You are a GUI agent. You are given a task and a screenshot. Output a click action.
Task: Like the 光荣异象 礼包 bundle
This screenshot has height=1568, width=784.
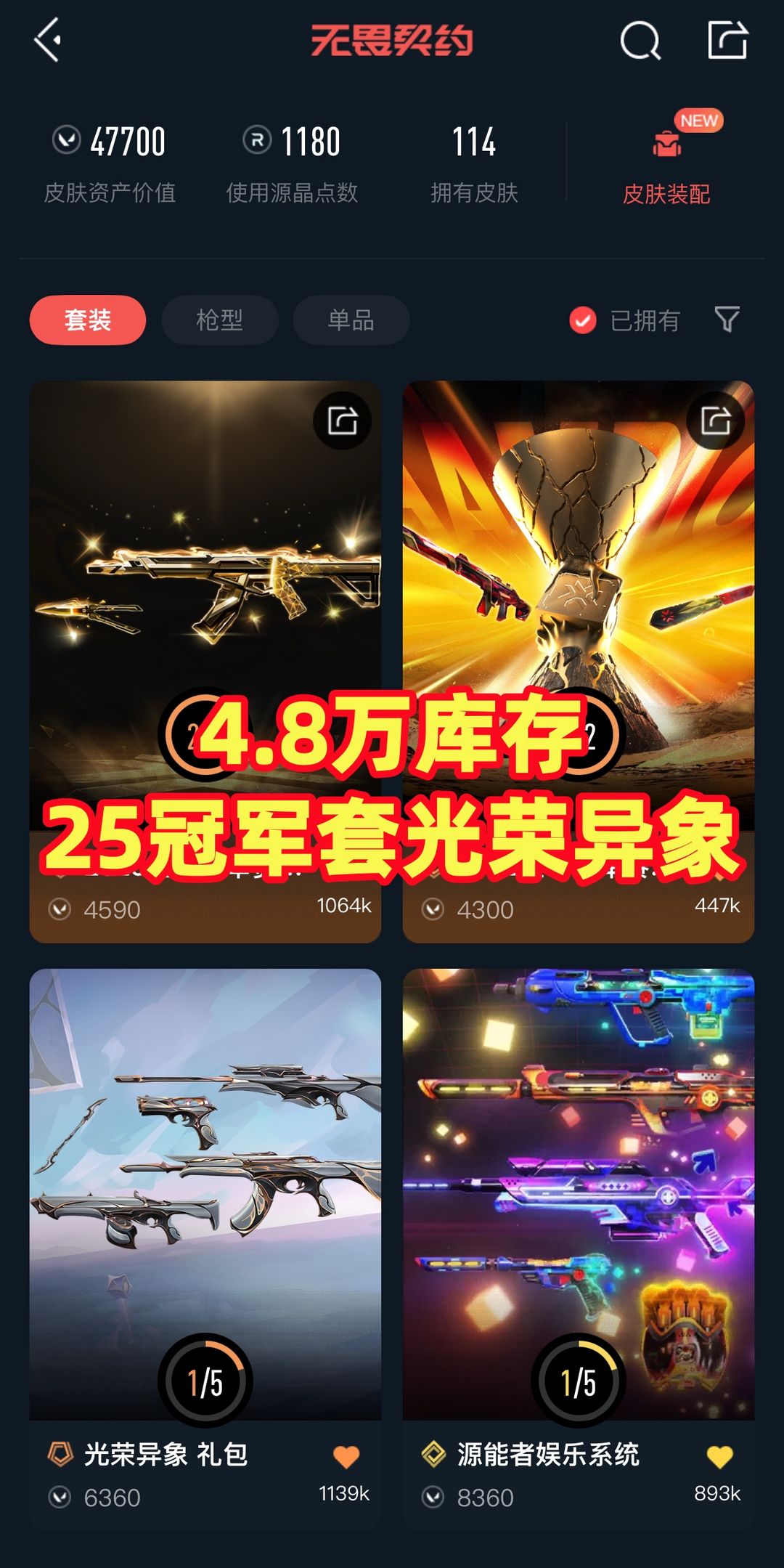click(x=346, y=1456)
